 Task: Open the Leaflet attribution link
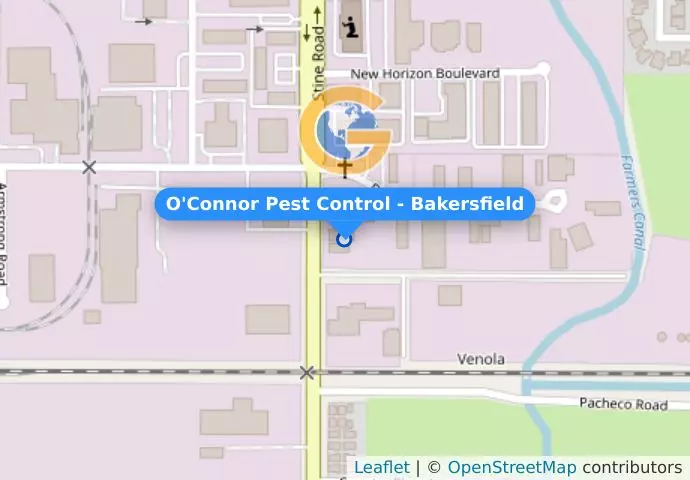click(381, 467)
